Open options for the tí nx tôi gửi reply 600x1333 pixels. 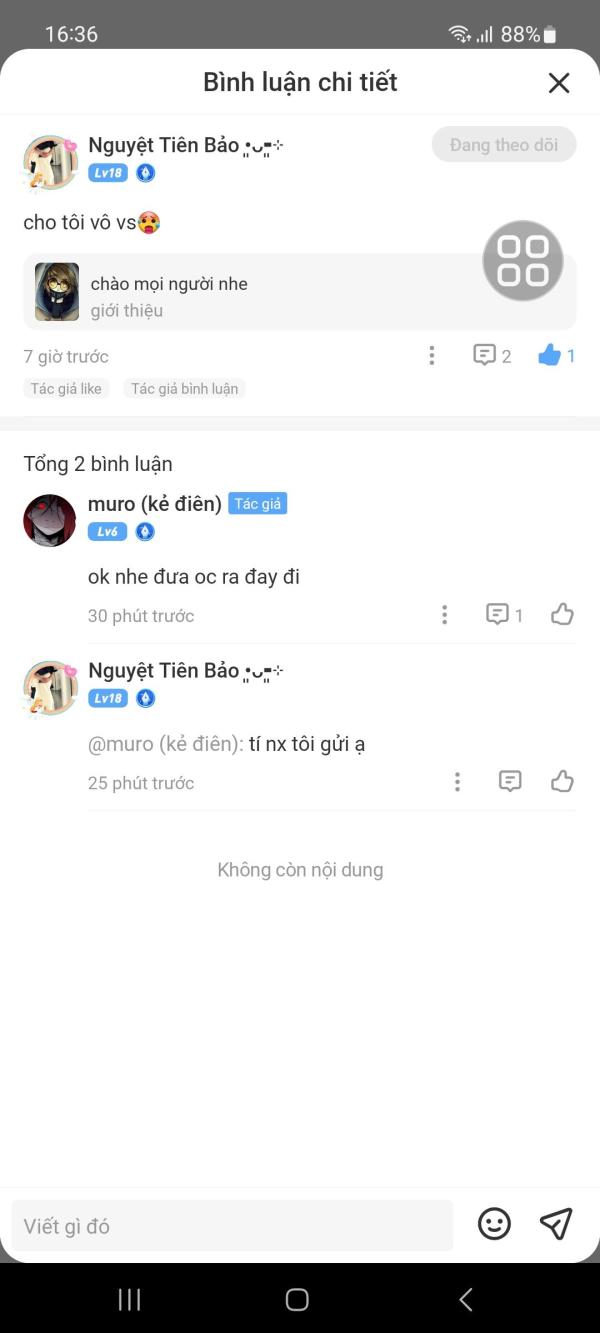457,782
